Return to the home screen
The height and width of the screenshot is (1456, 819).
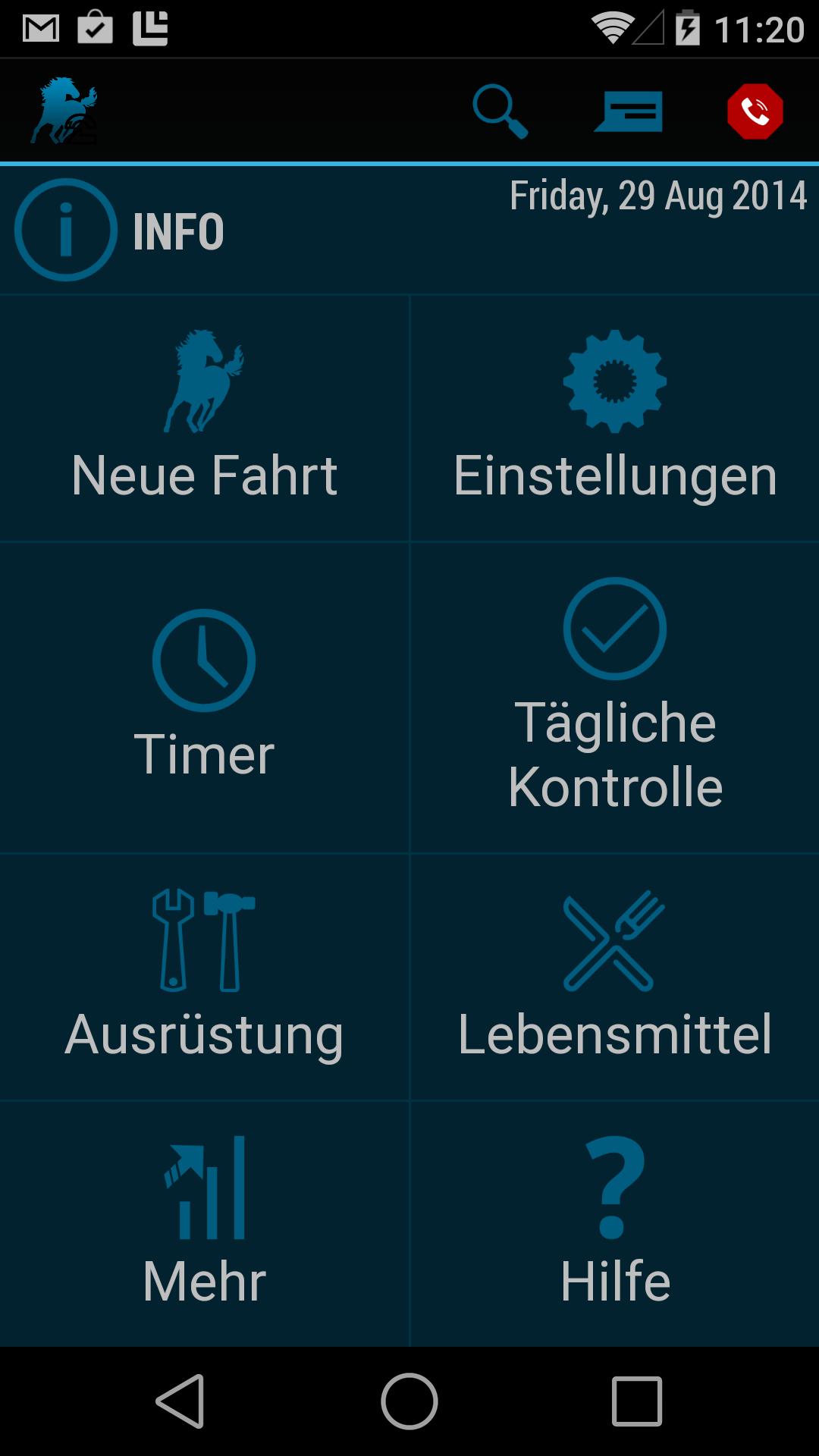(409, 1401)
